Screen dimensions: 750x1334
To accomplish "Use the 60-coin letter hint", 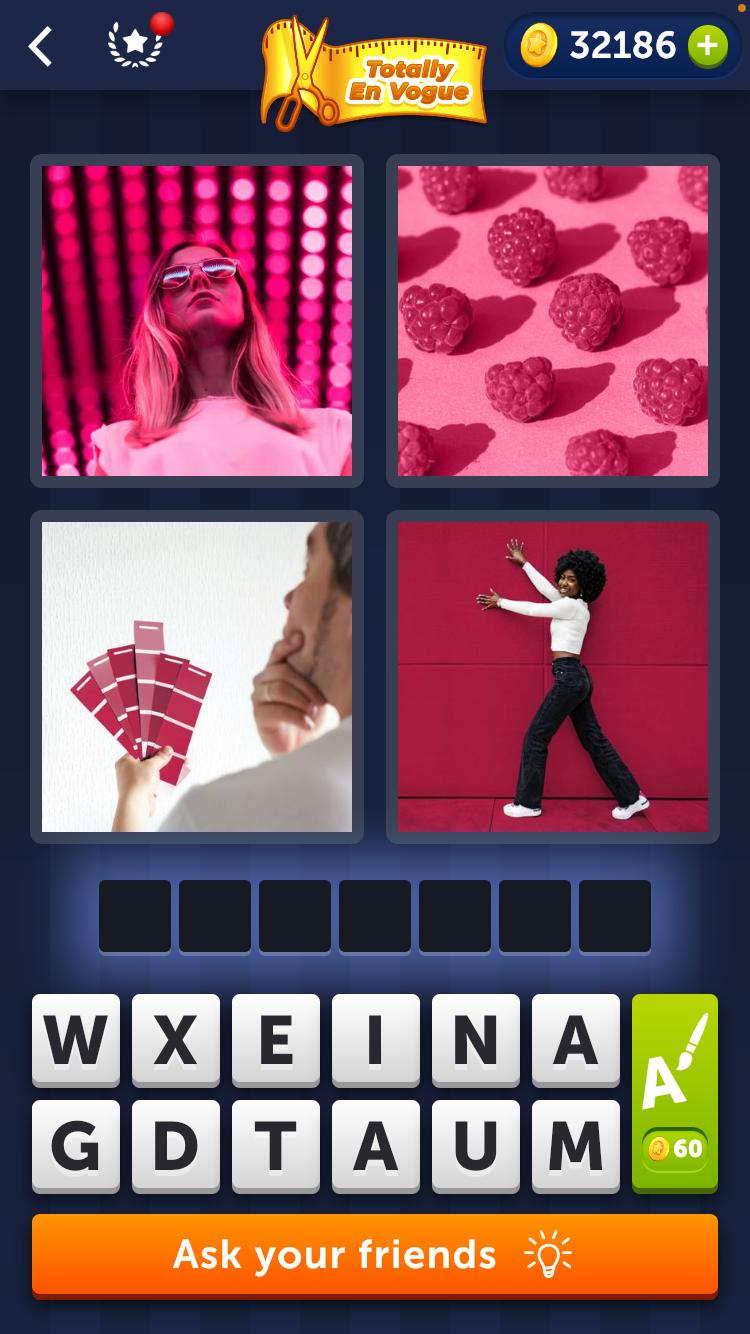I will (675, 1092).
